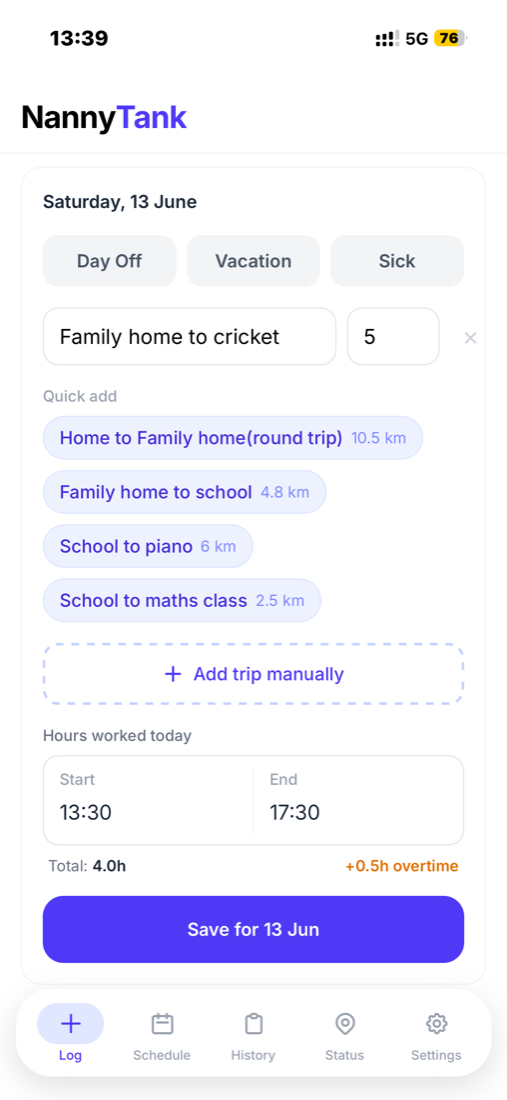The image size is (507, 1100).
Task: Quick add School to piano trip
Action: (148, 546)
